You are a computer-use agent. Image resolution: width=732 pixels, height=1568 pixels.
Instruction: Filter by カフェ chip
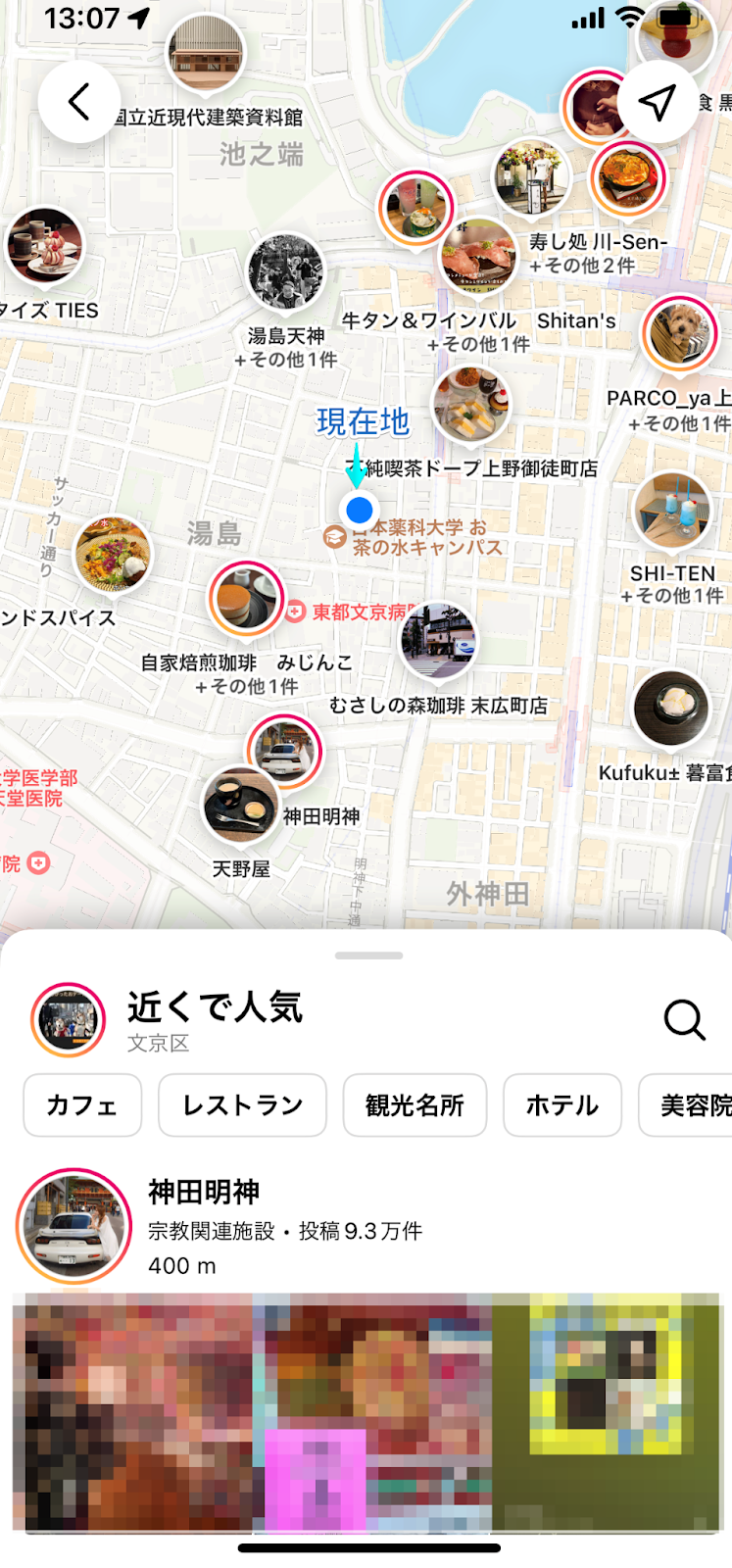[82, 1105]
